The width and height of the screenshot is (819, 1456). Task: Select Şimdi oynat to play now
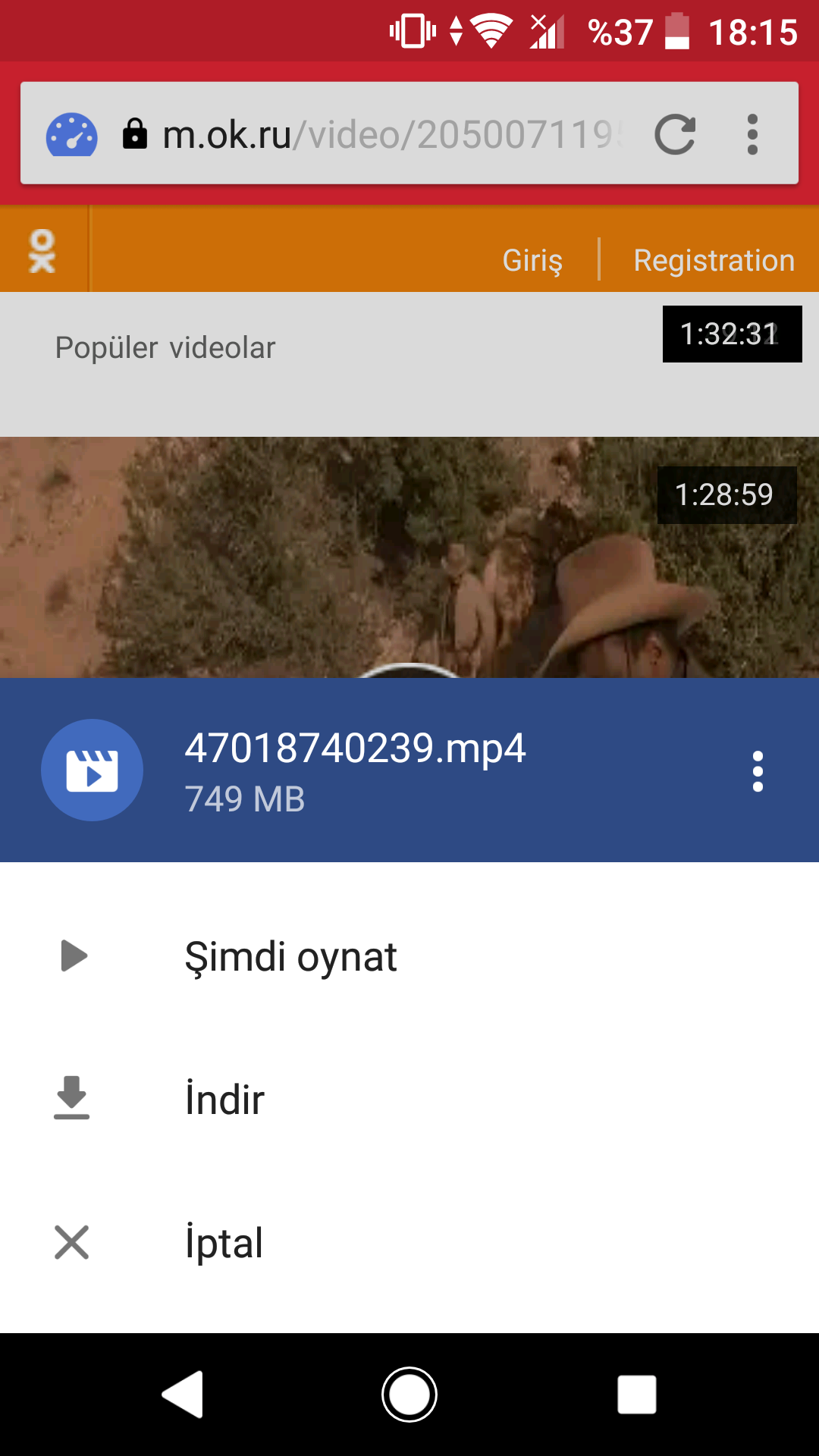tap(409, 956)
